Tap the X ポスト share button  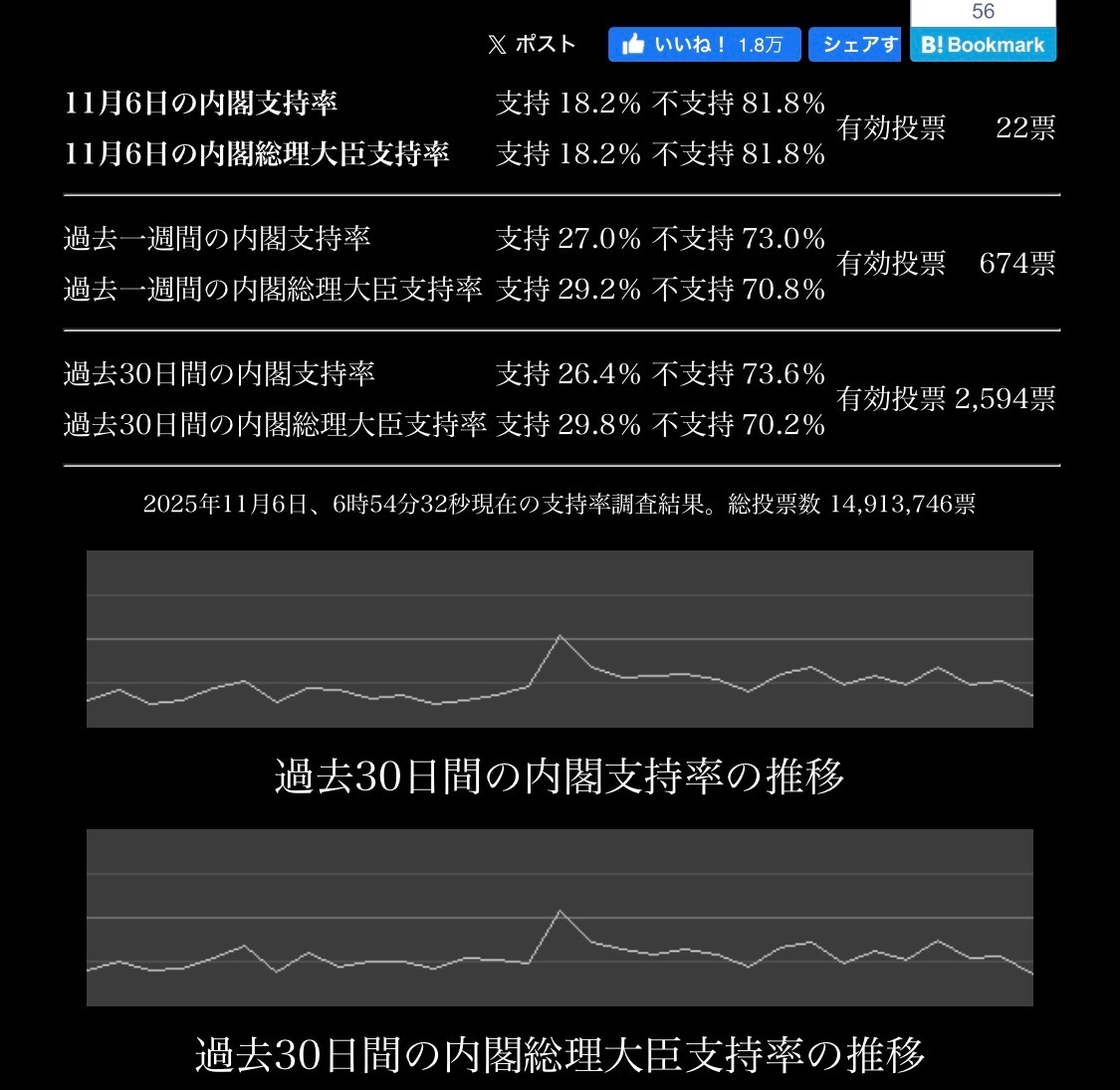532,44
